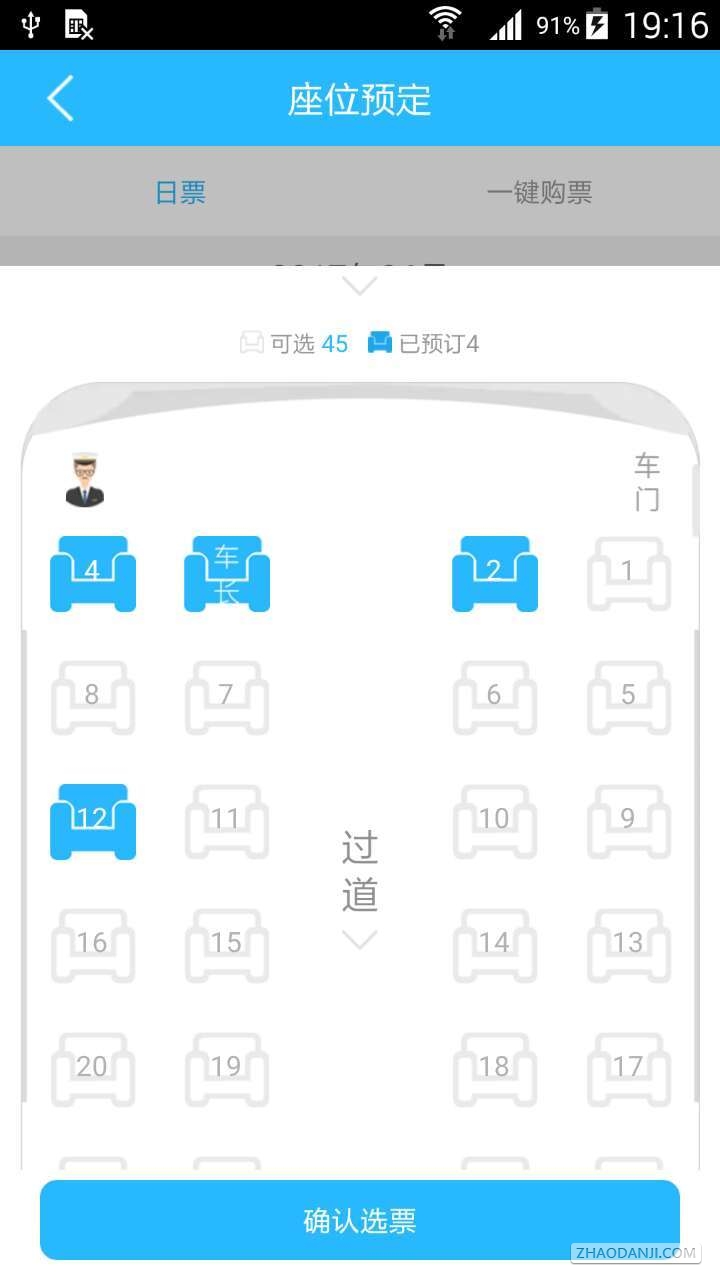The image size is (720, 1280).
Task: Select seat 13
Action: pos(628,945)
